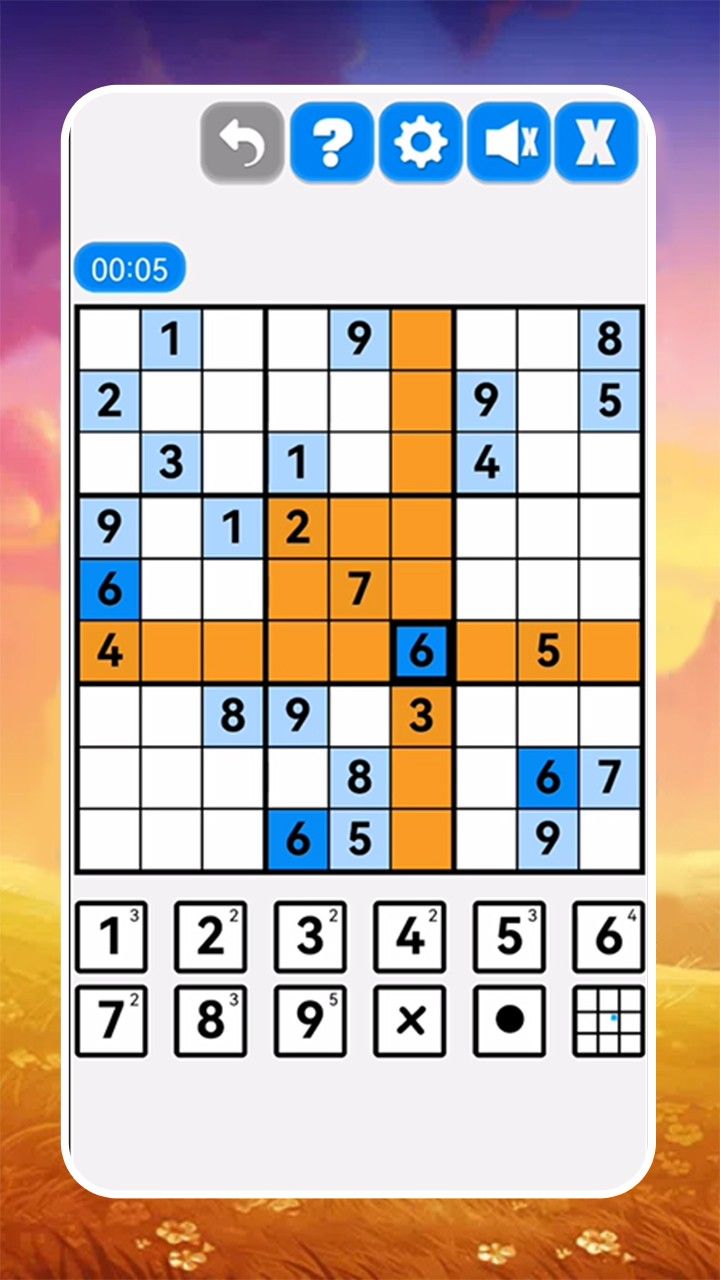Image resolution: width=720 pixels, height=1280 pixels.
Task: Select number 7 on the keypad
Action: pos(111,1021)
